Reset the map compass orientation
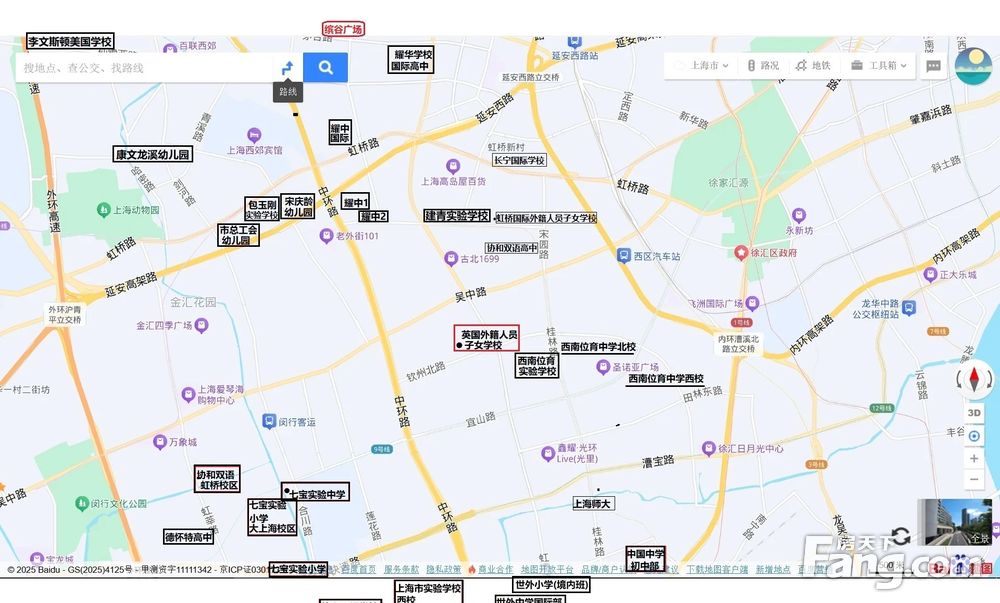 [x=974, y=379]
